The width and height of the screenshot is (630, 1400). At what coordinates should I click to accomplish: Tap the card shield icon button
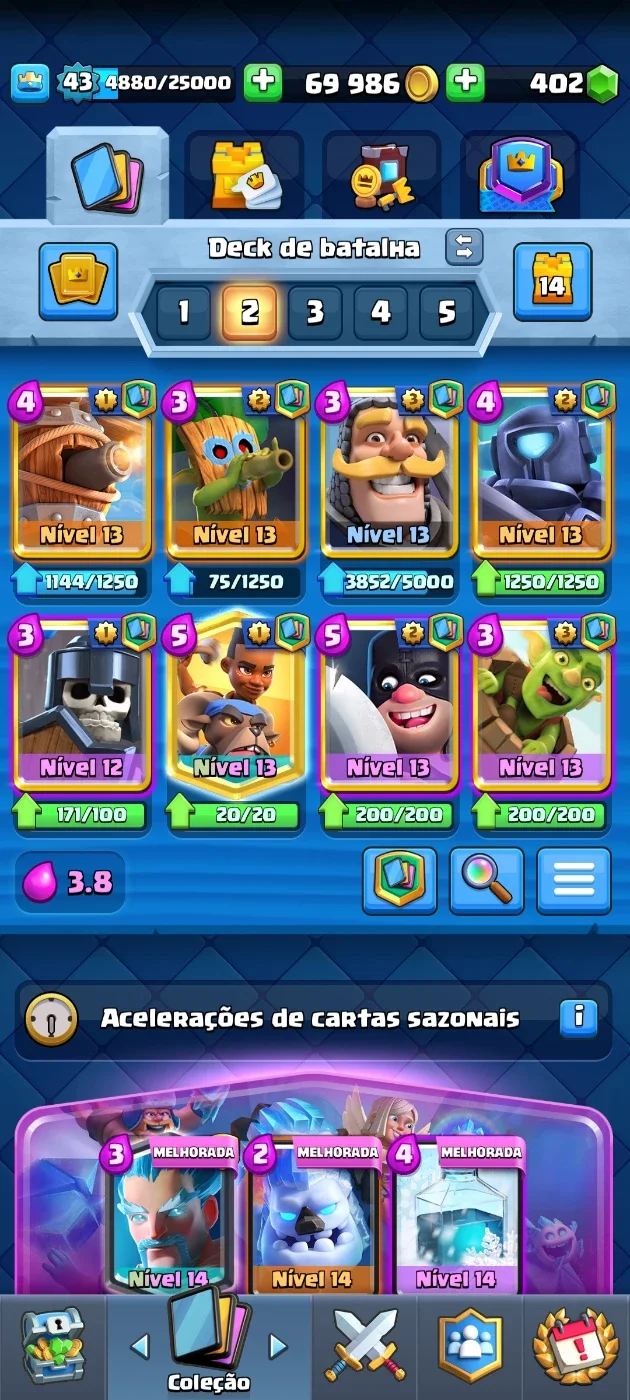pos(399,881)
